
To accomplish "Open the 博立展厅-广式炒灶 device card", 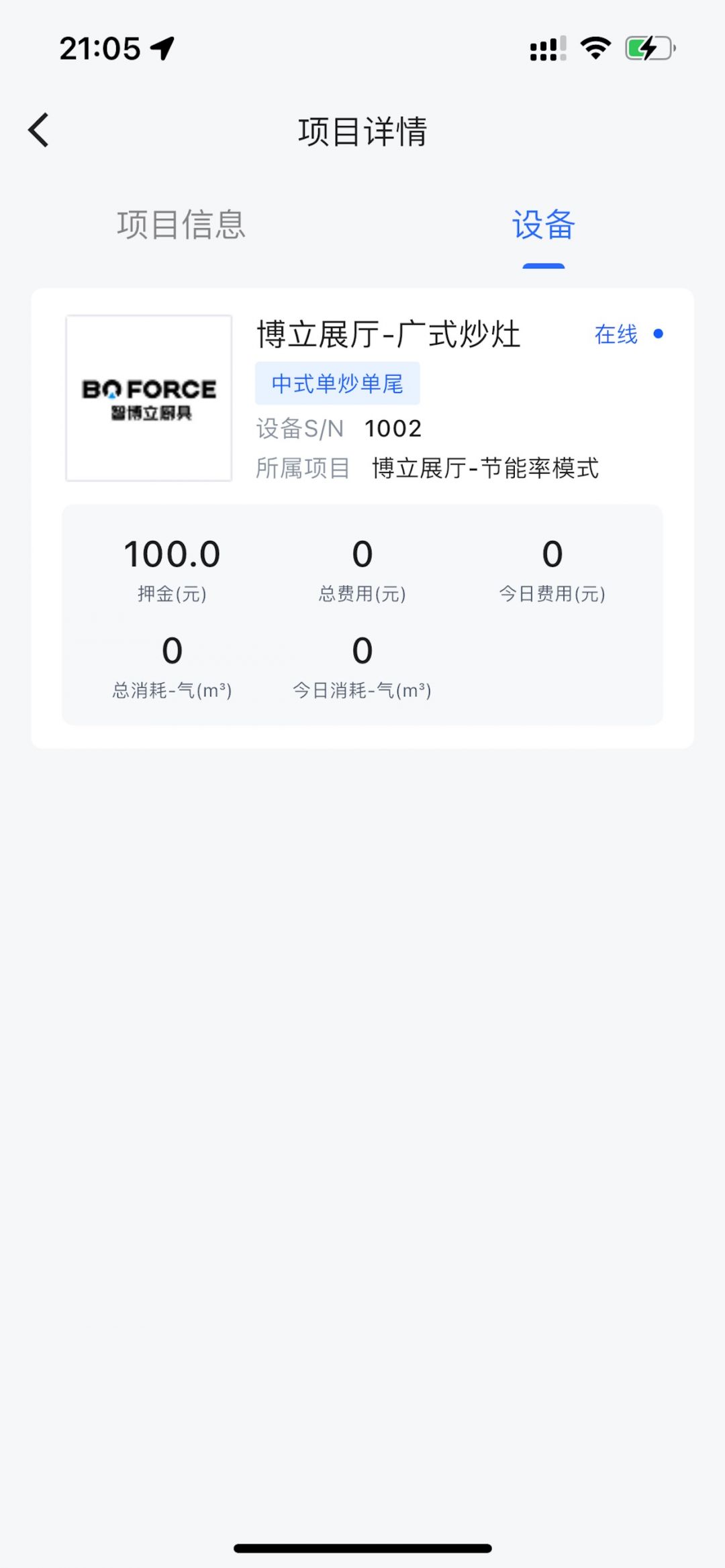I will (388, 335).
